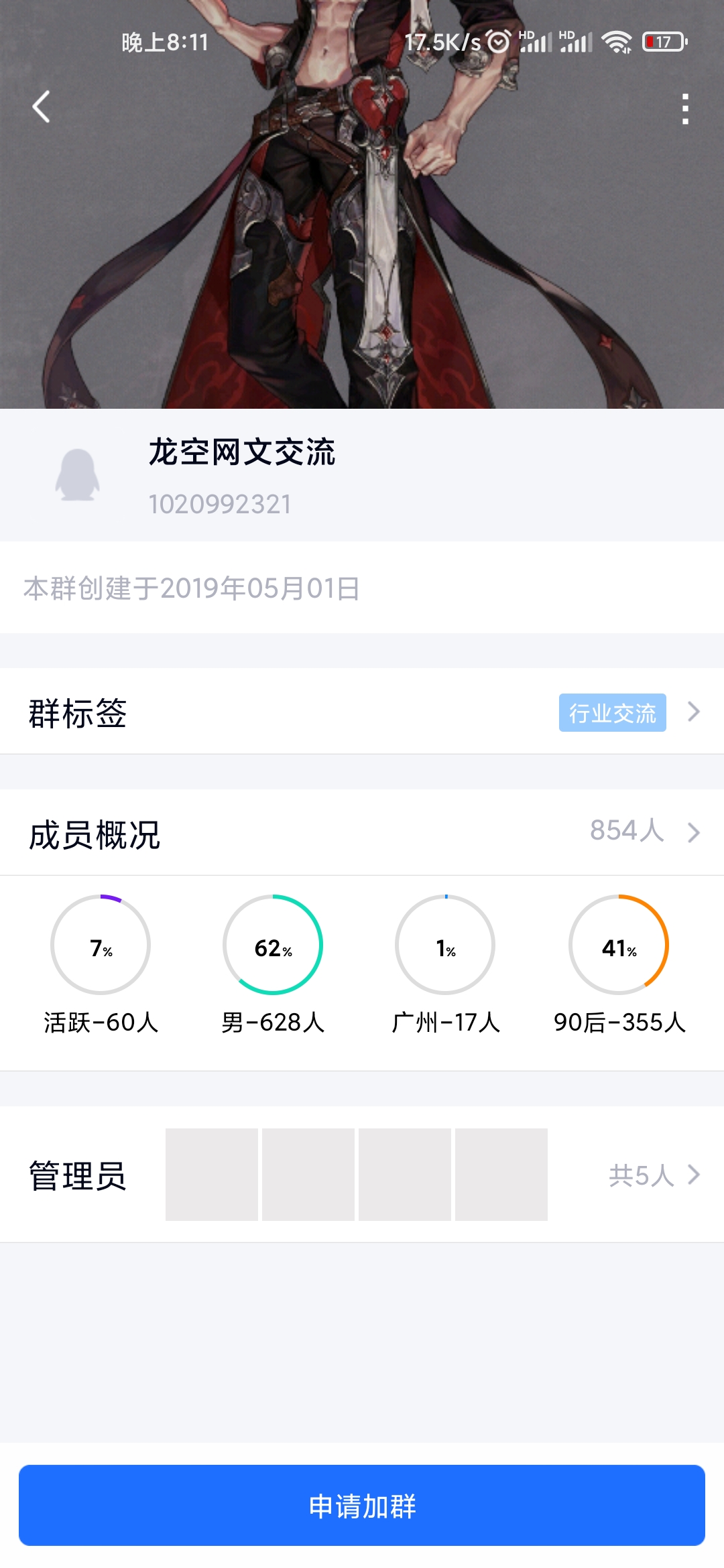
Task: Select the 行业交流 tag
Action: 613,713
